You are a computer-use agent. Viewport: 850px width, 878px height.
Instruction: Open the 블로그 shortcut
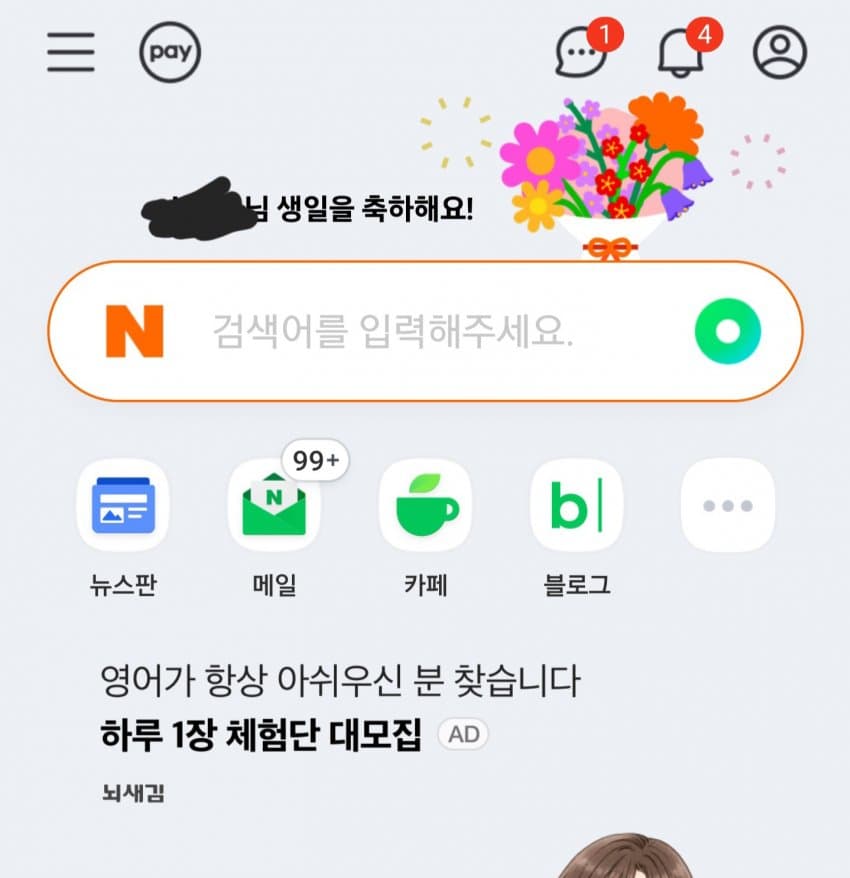coord(576,505)
